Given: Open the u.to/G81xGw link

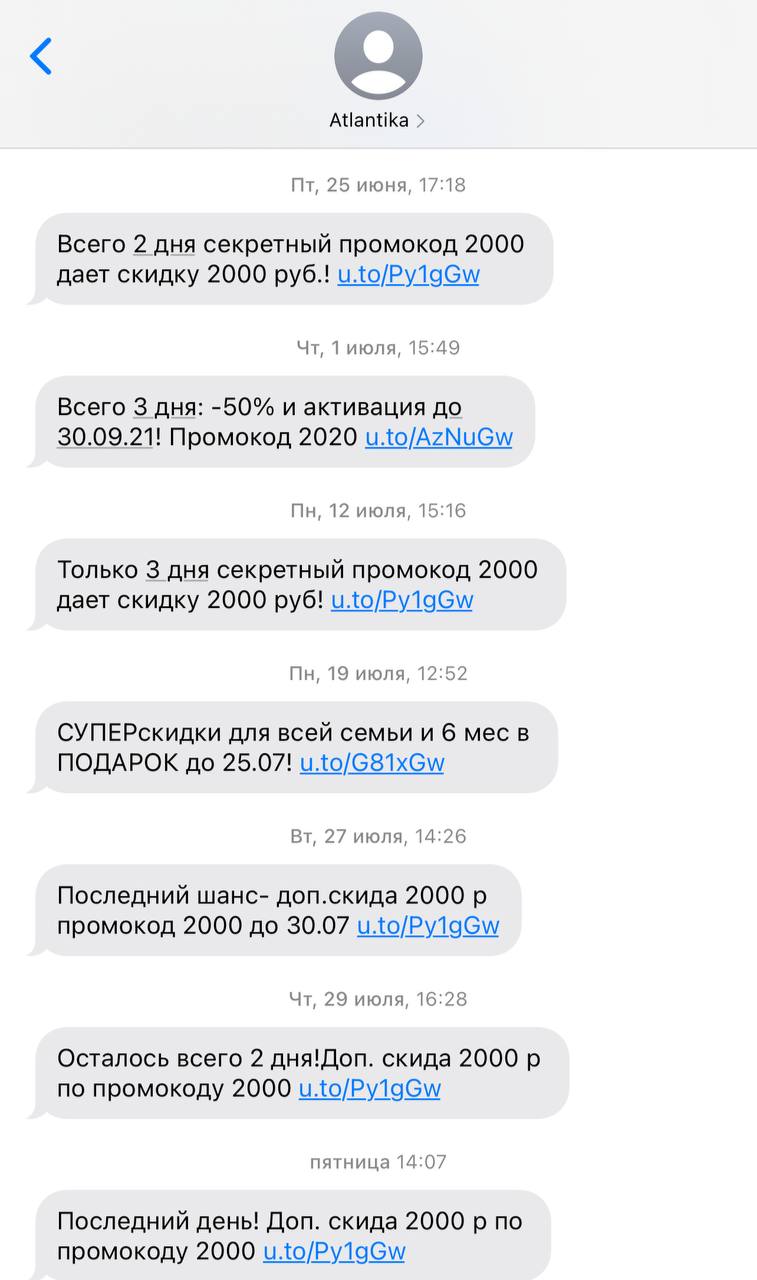Looking at the screenshot, I should (x=372, y=763).
